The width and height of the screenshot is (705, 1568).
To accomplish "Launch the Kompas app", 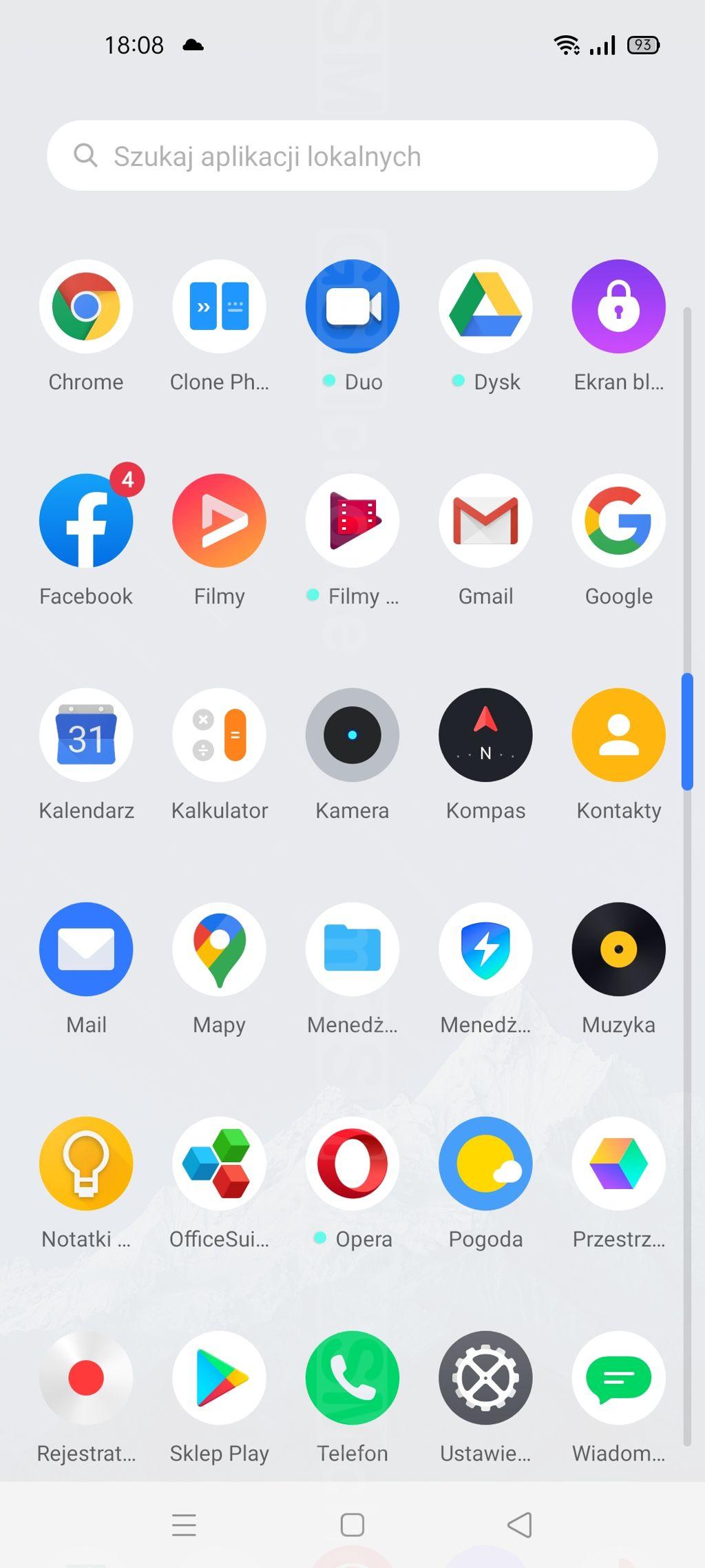I will pyautogui.click(x=485, y=735).
